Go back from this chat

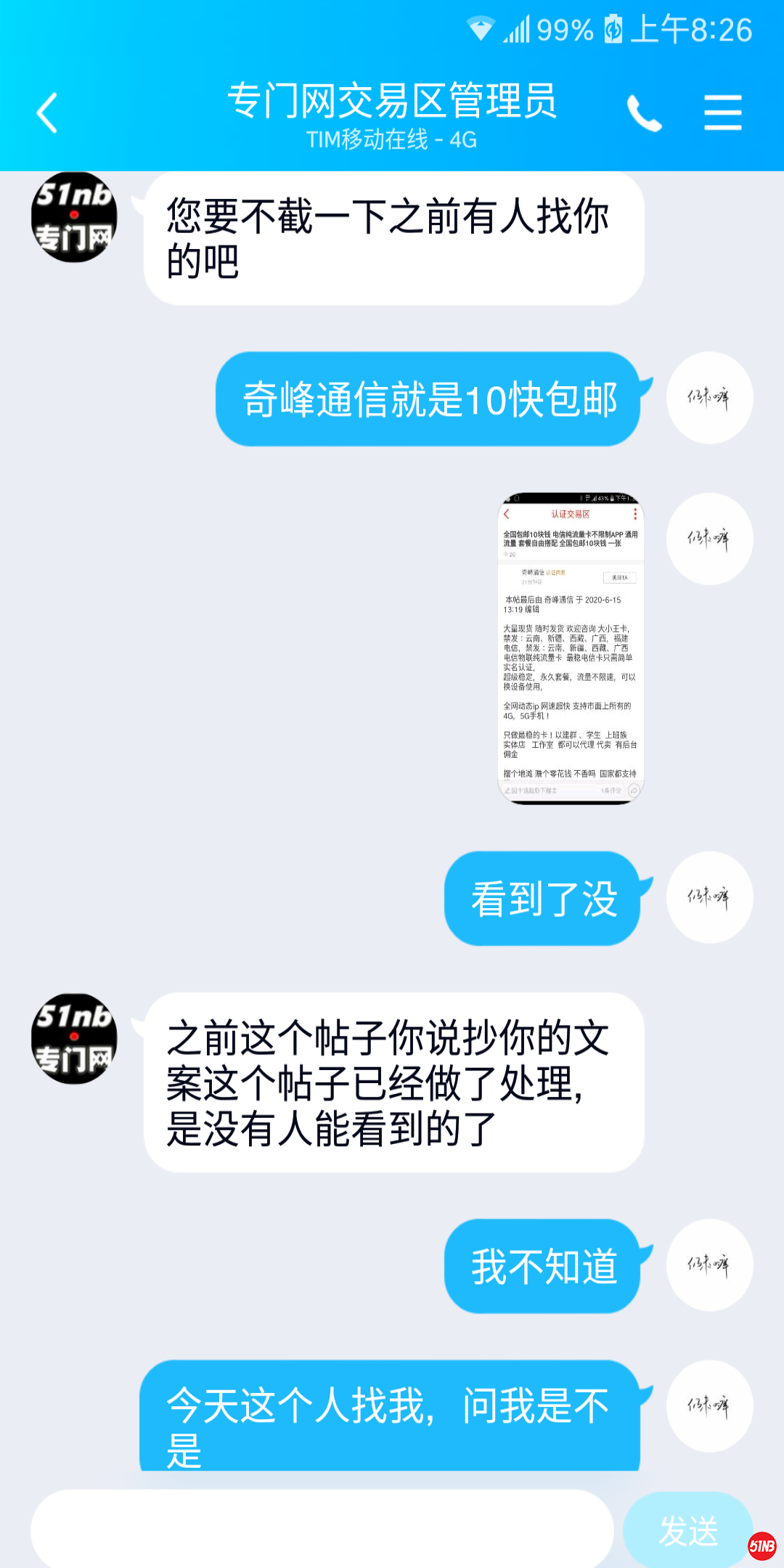[47, 113]
